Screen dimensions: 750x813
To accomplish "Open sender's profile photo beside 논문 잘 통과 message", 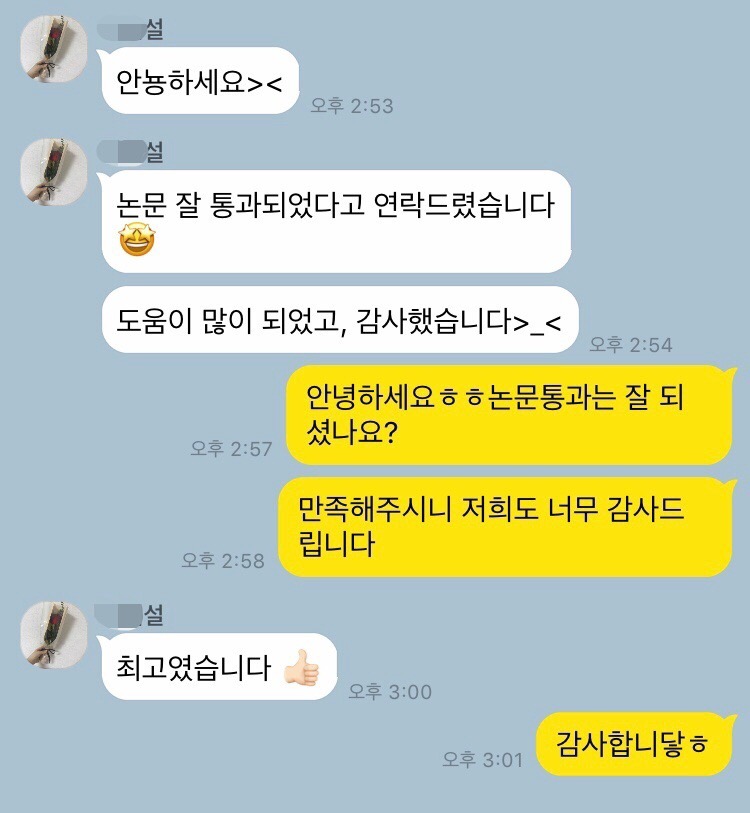I will point(54,172).
